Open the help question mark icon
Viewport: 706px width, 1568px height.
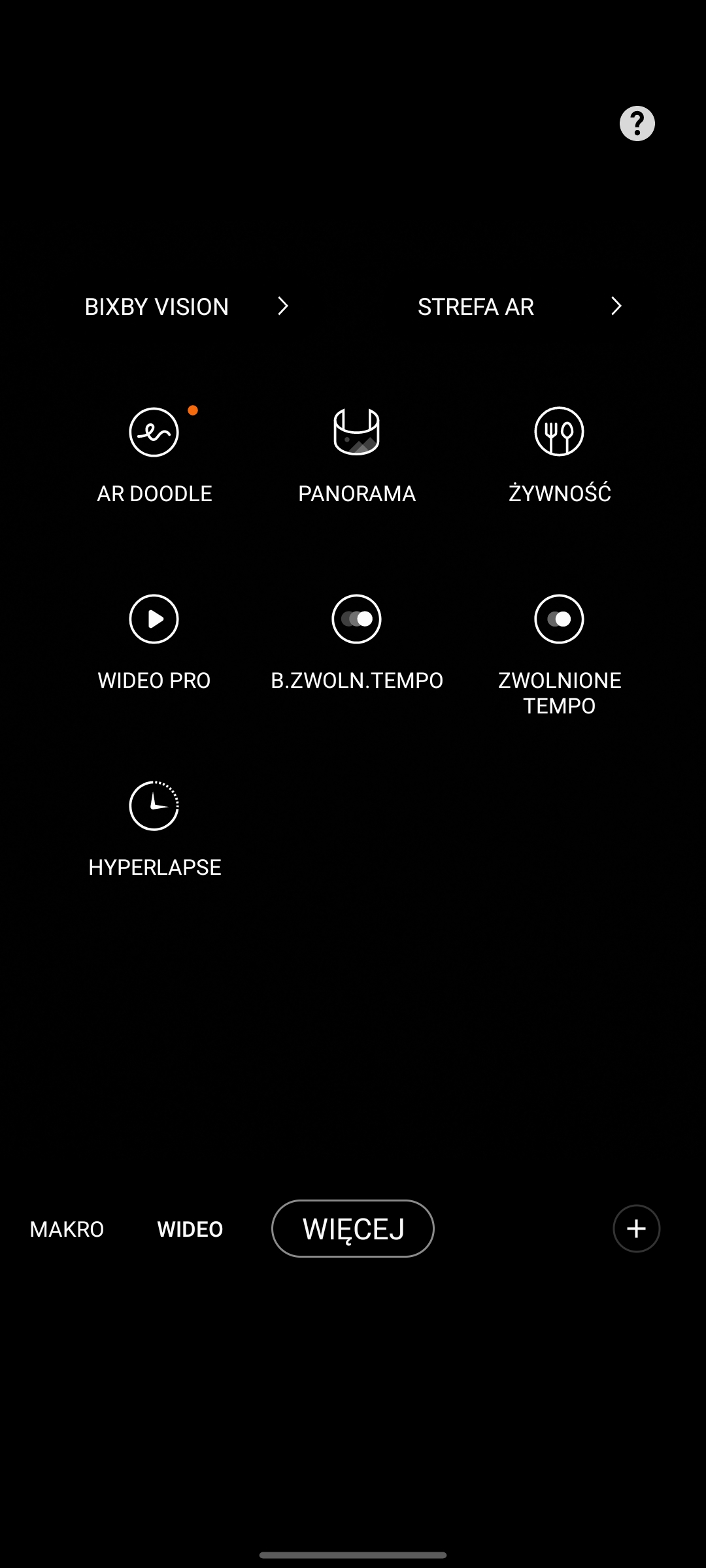click(x=637, y=123)
